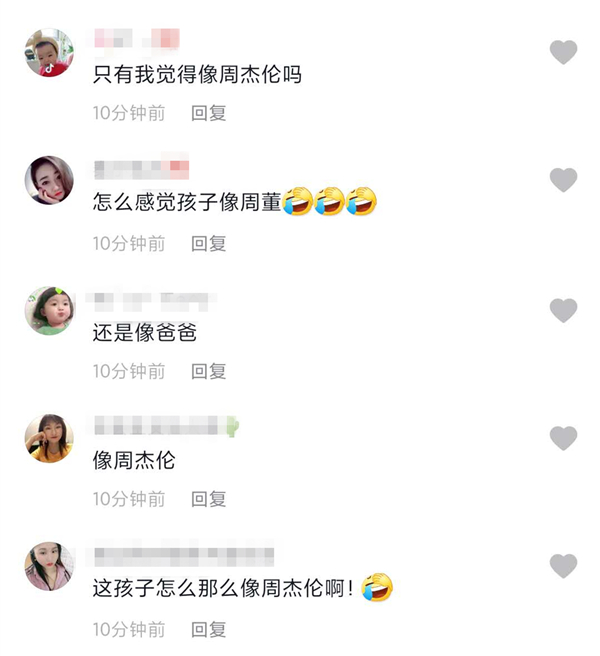Reply to the short comment '像周杰伦'
This screenshot has height=656, width=600.
tap(209, 498)
